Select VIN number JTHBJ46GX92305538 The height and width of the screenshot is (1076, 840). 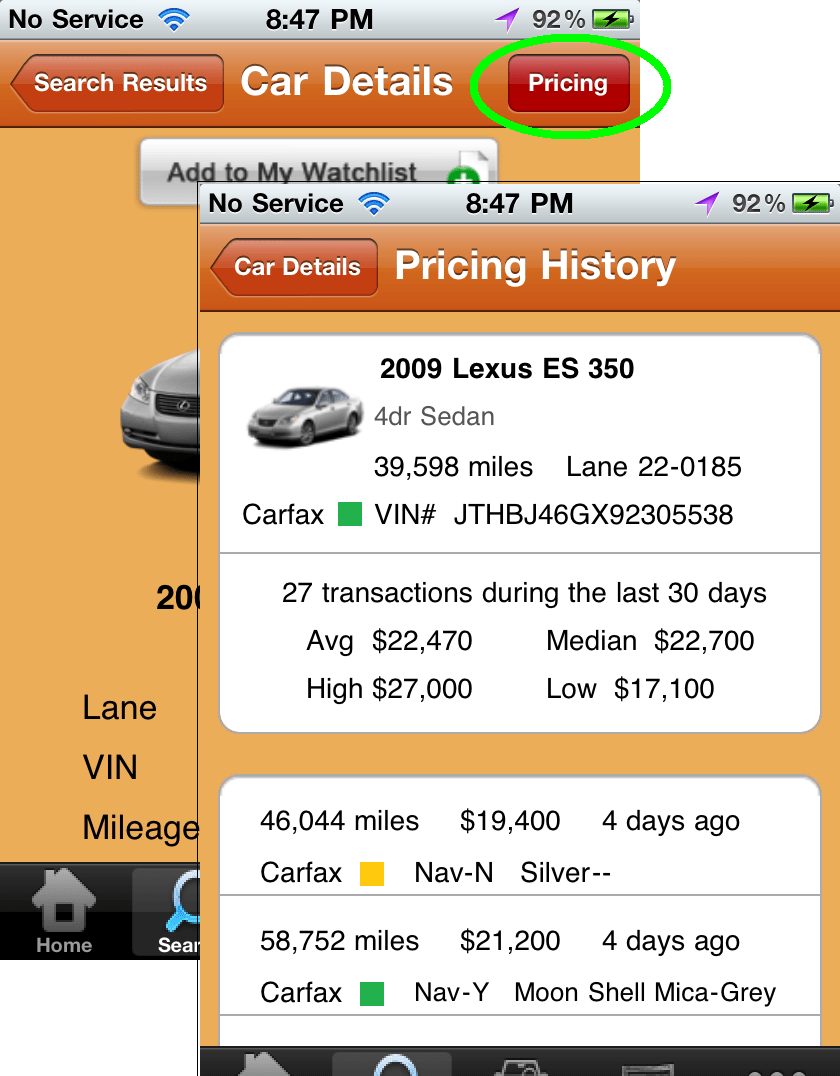pyautogui.click(x=594, y=514)
